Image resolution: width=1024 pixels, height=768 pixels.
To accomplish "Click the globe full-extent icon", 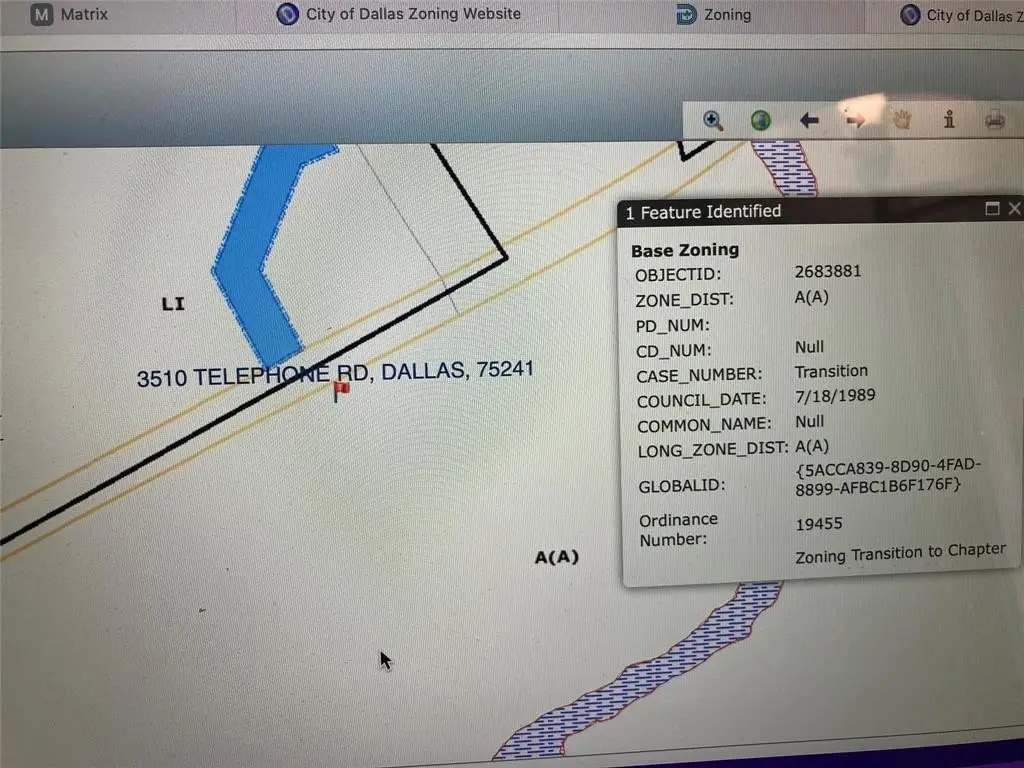I will 761,120.
